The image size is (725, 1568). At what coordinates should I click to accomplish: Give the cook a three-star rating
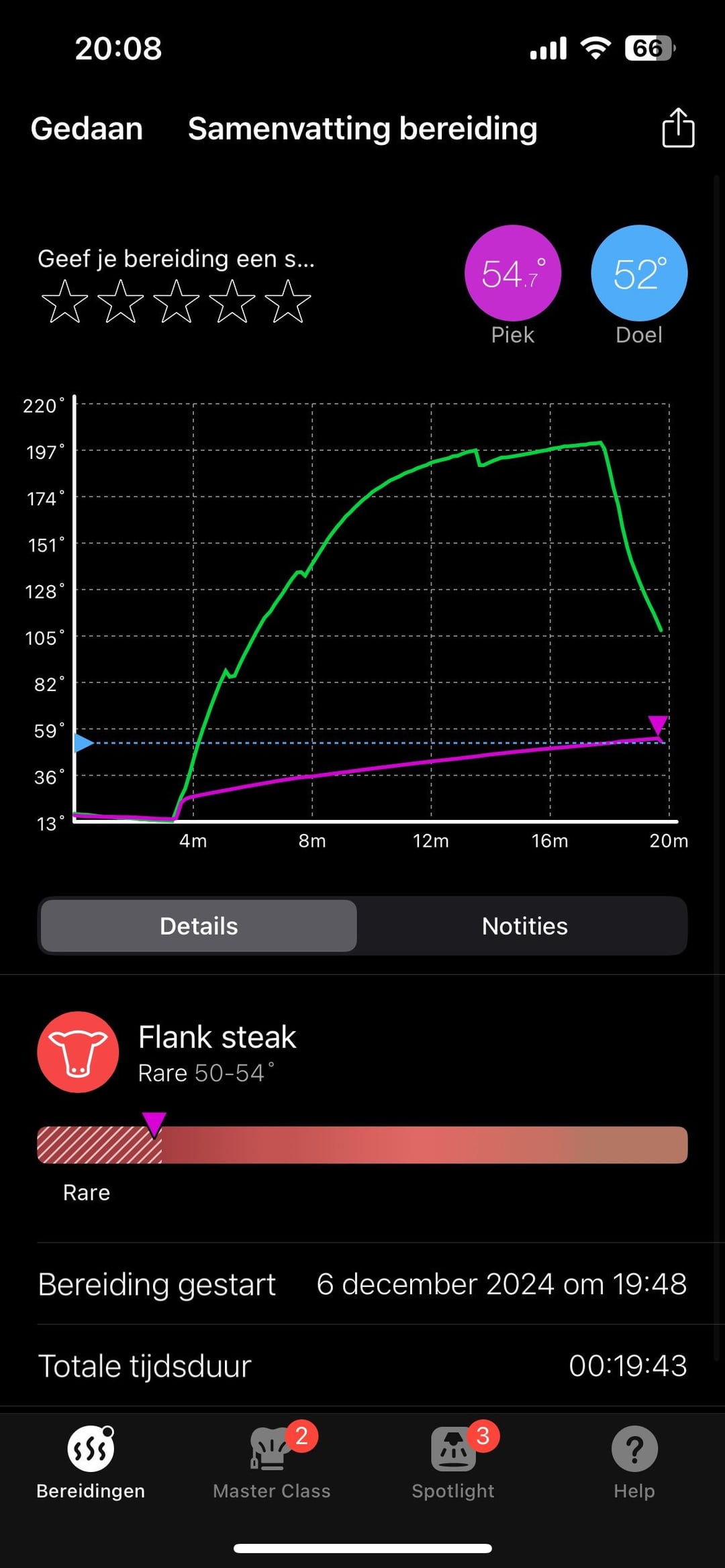176,301
